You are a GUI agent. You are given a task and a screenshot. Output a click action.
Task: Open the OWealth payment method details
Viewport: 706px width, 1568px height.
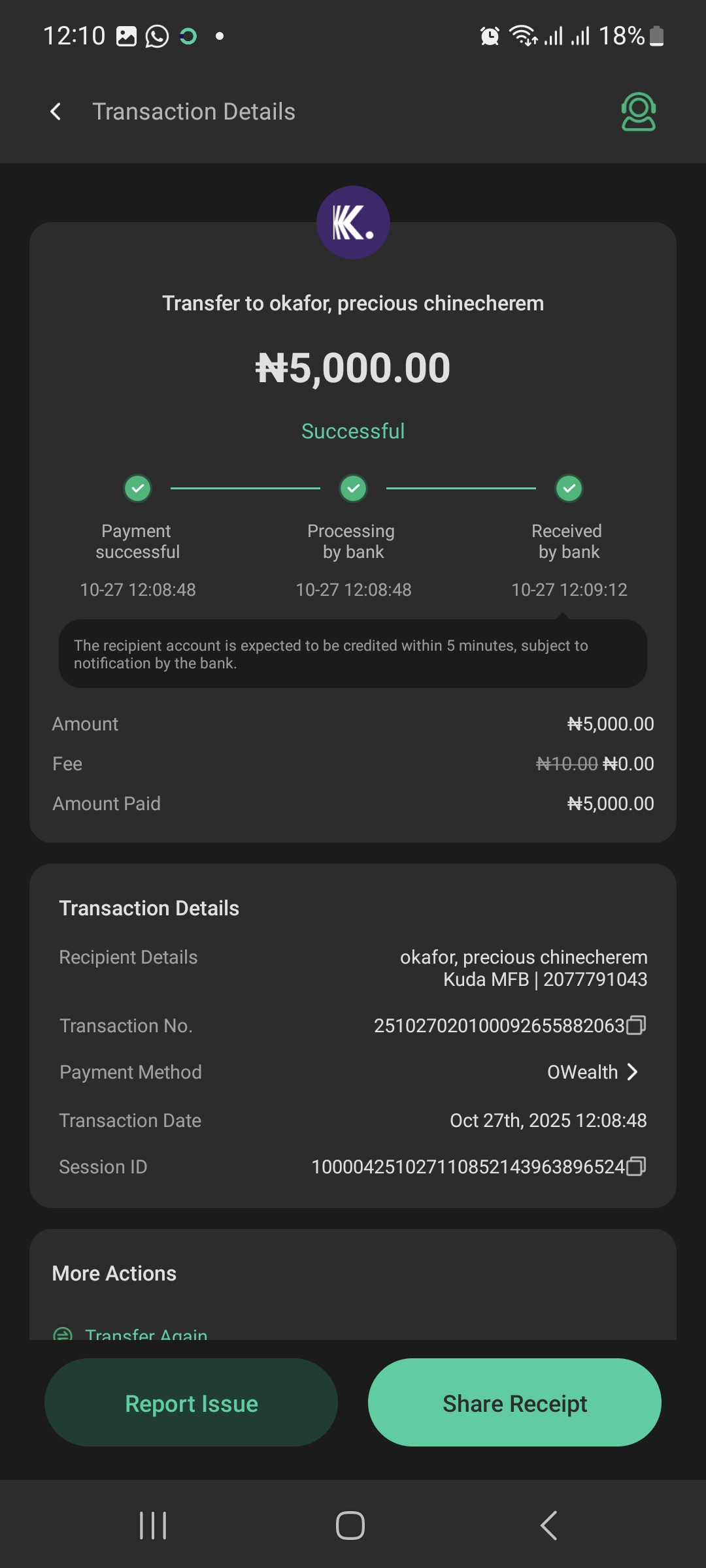pyautogui.click(x=593, y=1072)
